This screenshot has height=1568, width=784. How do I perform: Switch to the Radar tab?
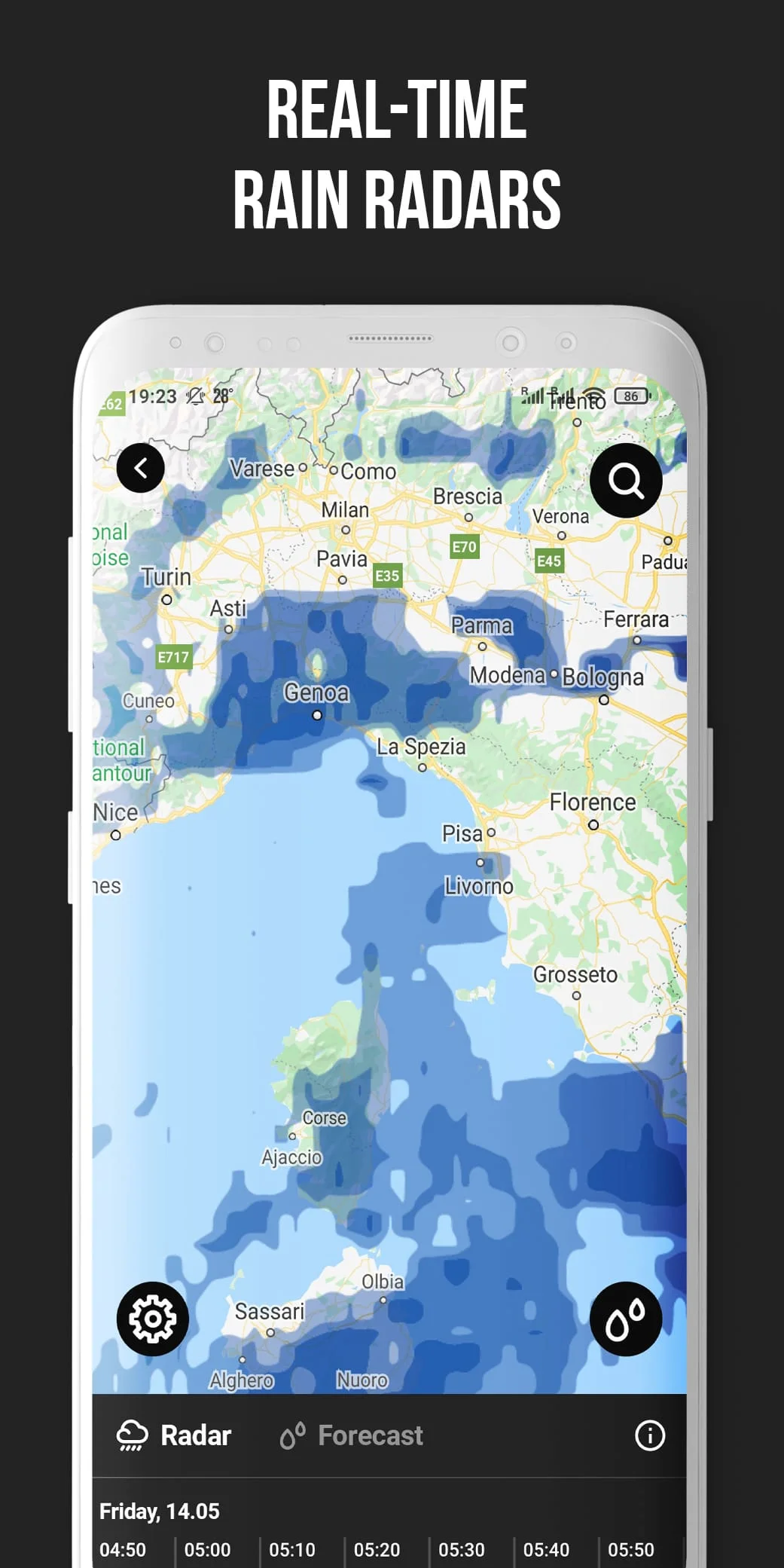pos(196,1435)
